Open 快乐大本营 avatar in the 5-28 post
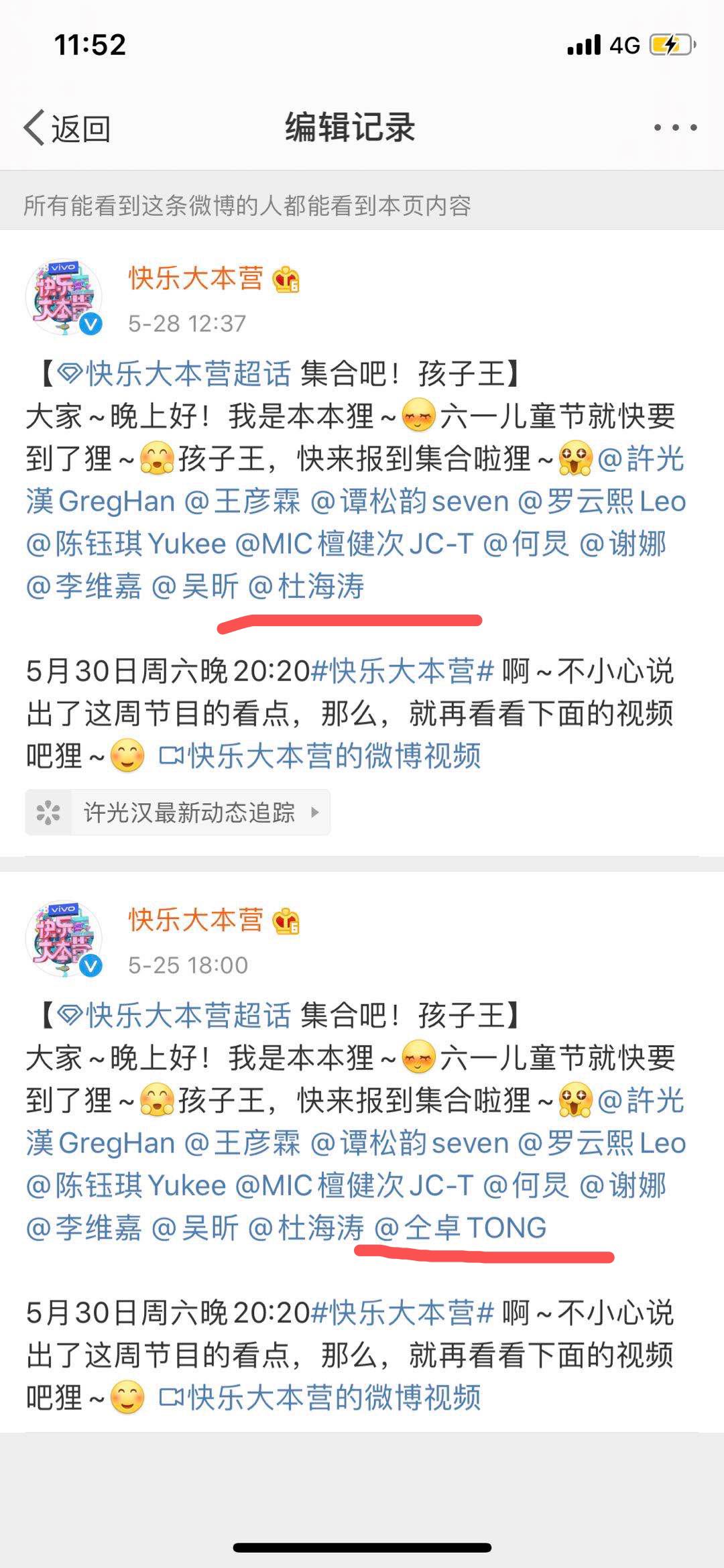 pyautogui.click(x=64, y=297)
